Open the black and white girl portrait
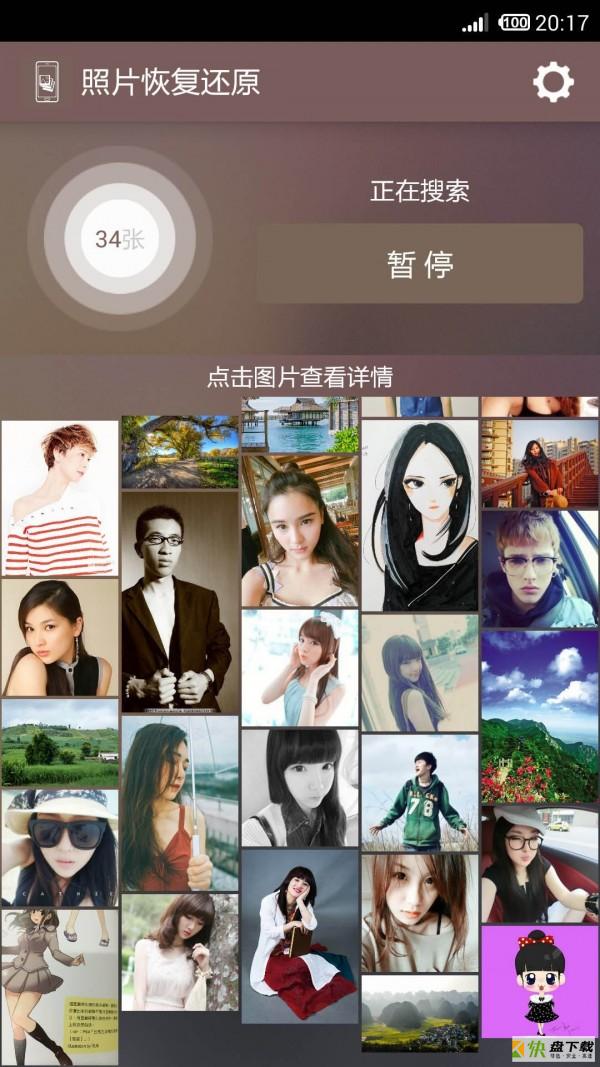600x1067 pixels. click(x=300, y=788)
